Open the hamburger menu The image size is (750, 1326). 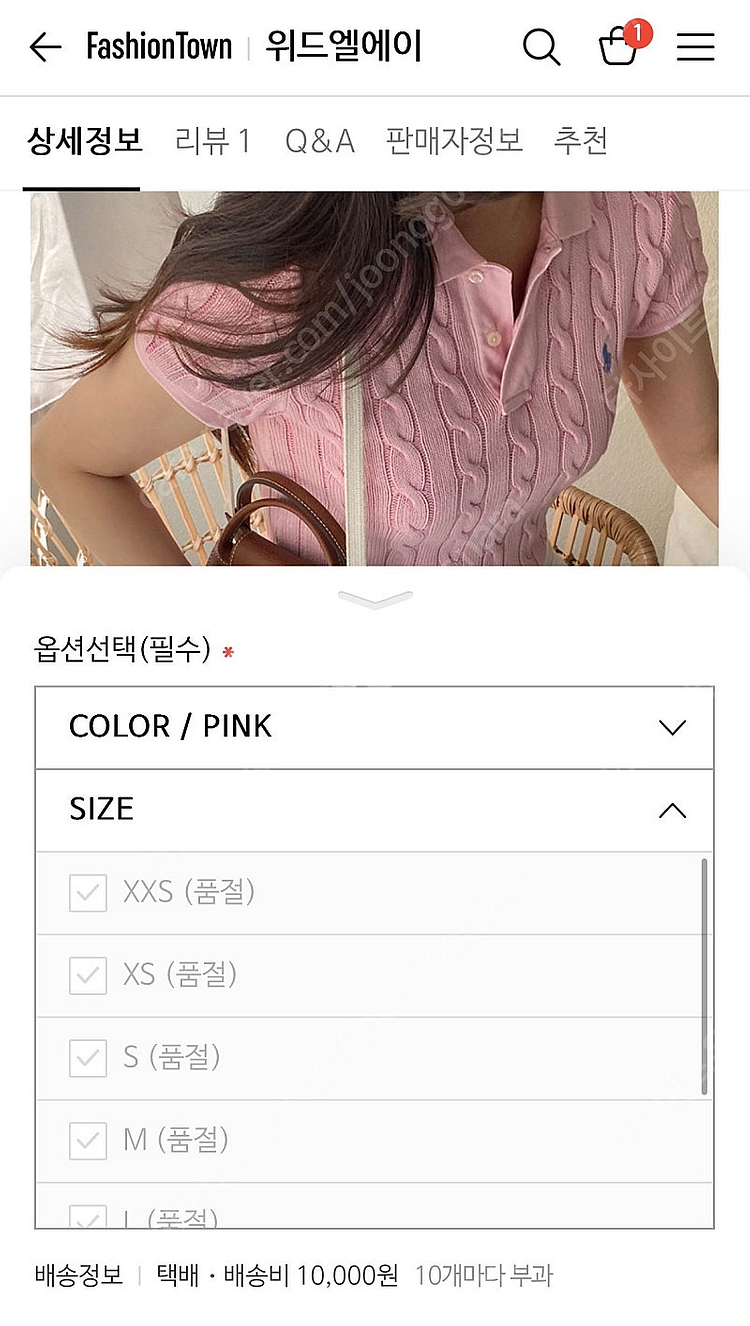point(696,47)
